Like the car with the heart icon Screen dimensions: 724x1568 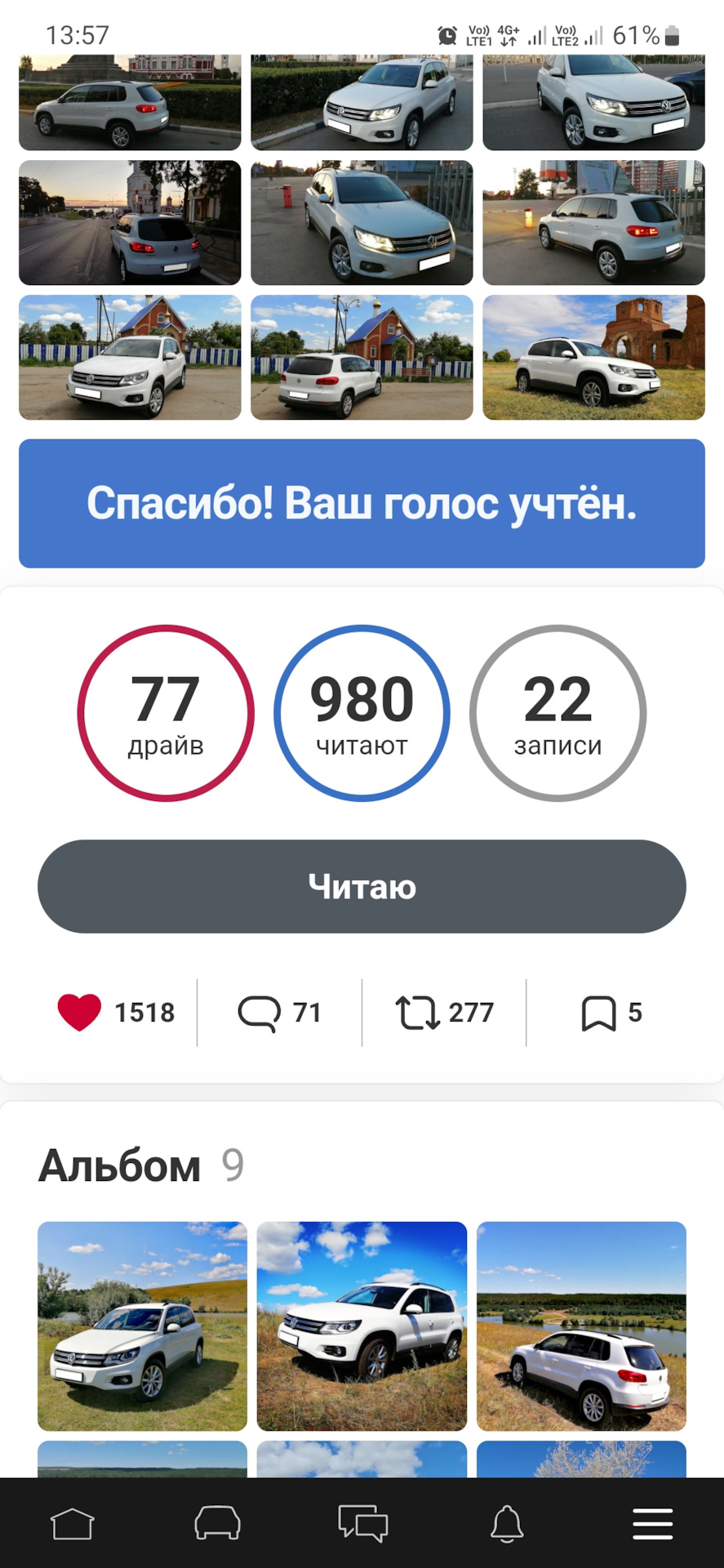tap(80, 1012)
